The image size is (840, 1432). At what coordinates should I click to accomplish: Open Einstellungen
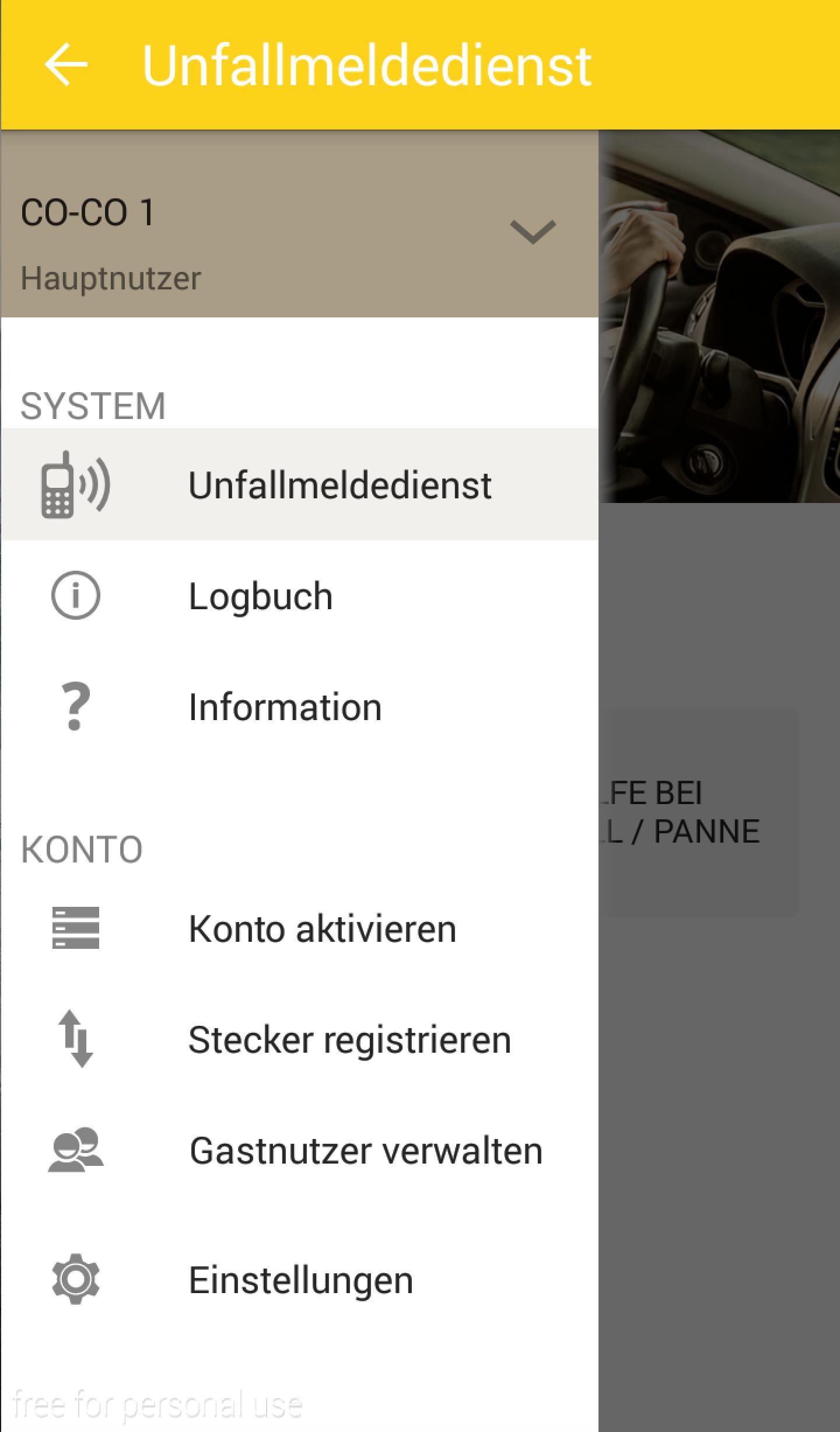(301, 1280)
